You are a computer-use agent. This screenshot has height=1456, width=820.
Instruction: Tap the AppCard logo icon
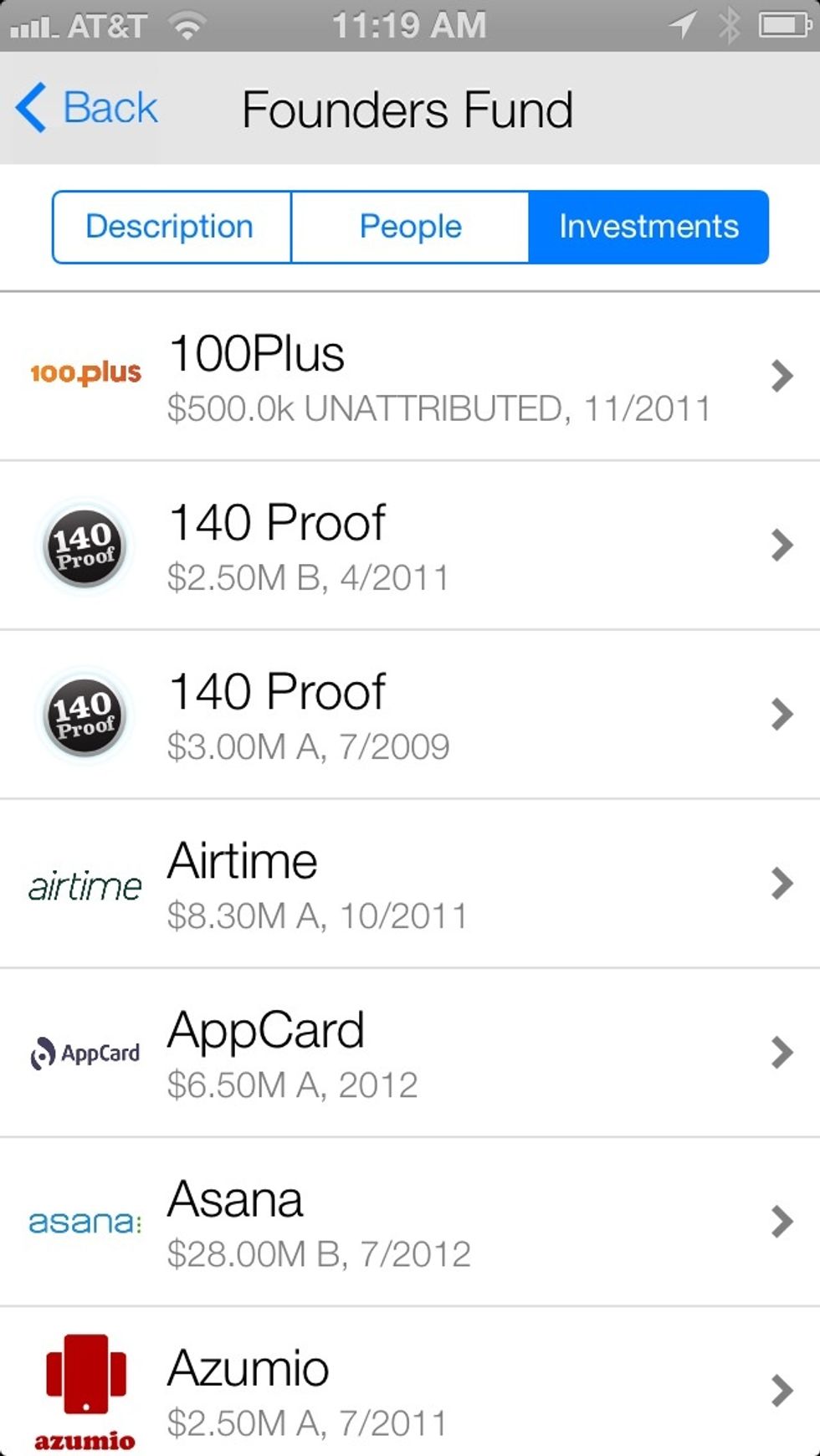pos(85,1054)
